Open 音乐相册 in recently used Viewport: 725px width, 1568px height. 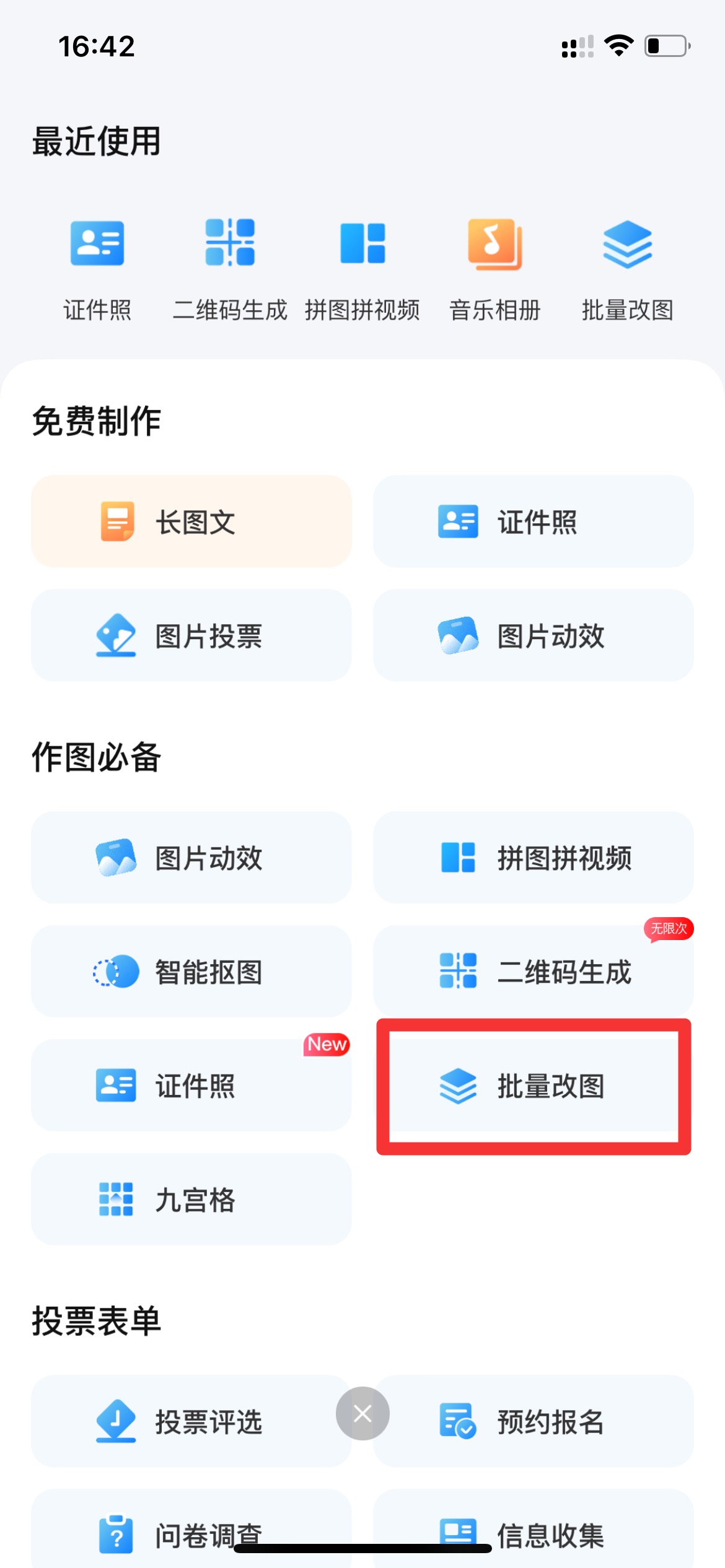(495, 269)
